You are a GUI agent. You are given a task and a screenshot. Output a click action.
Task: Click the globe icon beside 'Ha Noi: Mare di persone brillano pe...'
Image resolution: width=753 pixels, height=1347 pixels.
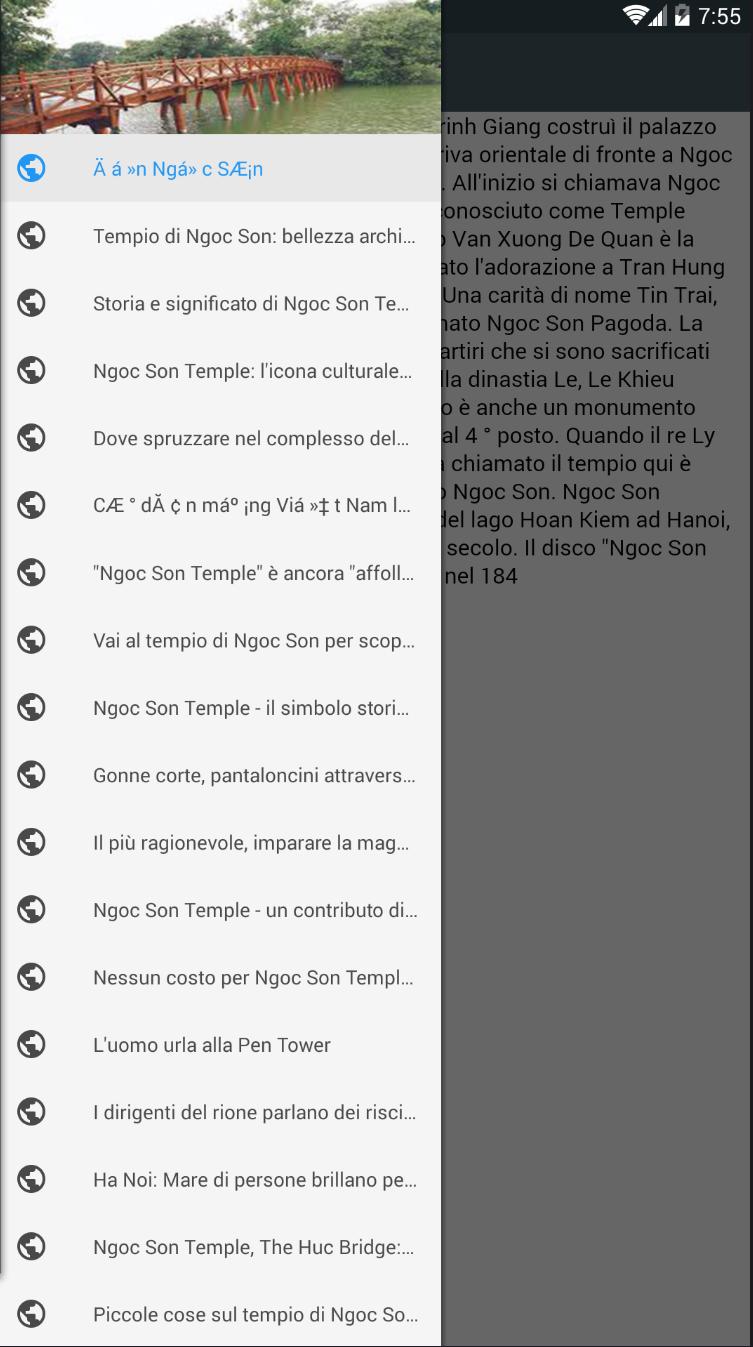[x=32, y=1180]
